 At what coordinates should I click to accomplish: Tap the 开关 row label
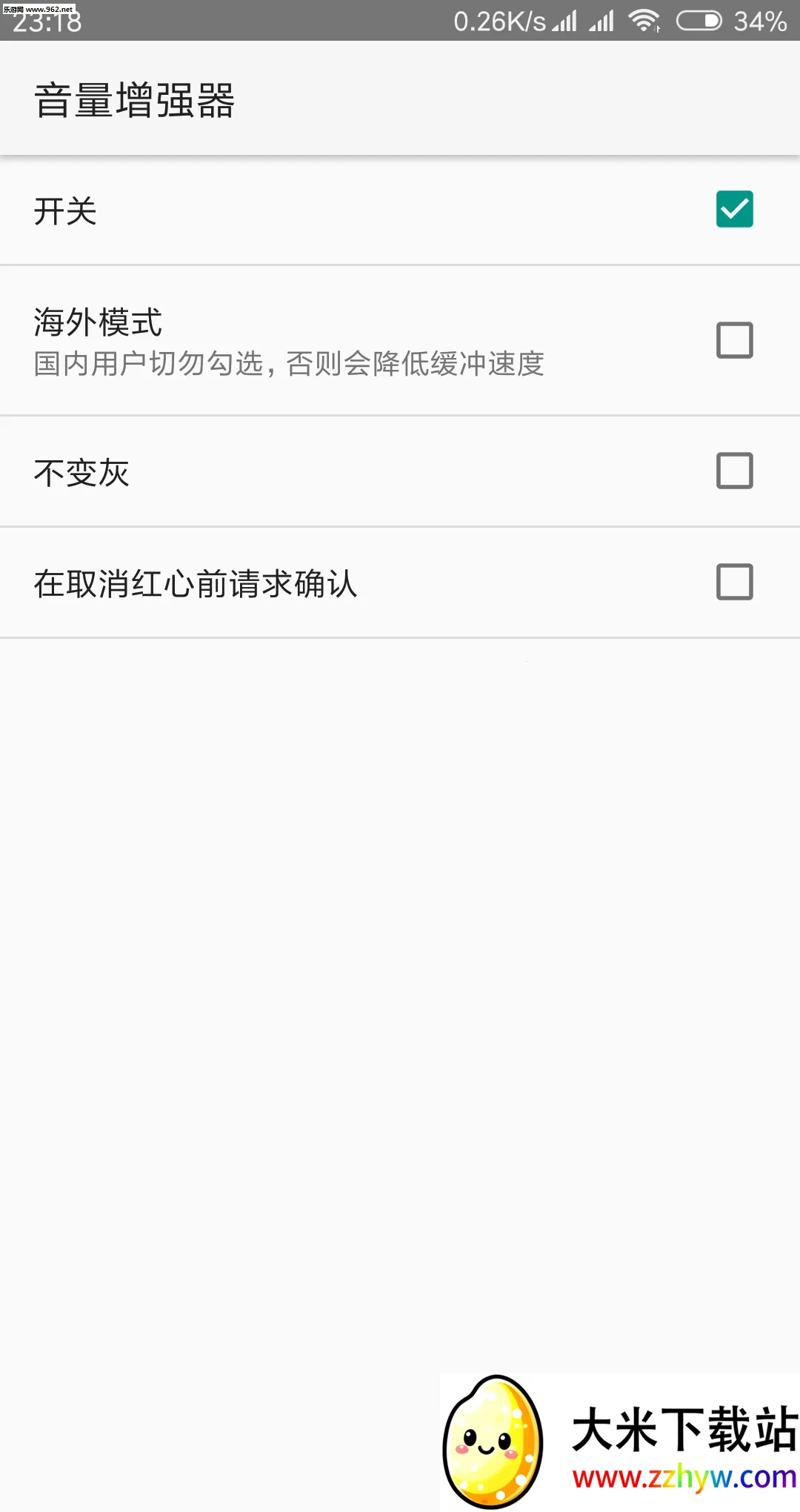pyautogui.click(x=65, y=210)
